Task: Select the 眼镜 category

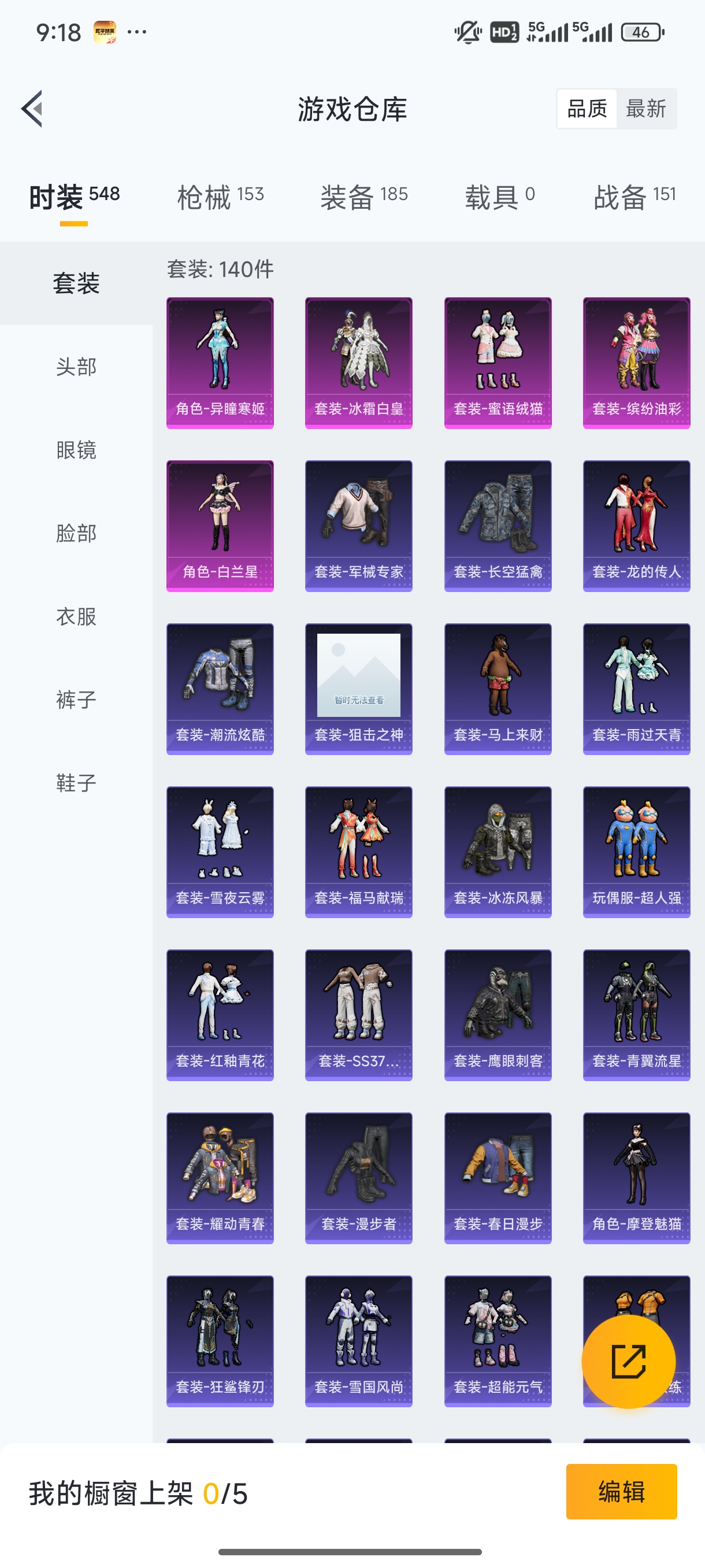Action: [x=76, y=450]
